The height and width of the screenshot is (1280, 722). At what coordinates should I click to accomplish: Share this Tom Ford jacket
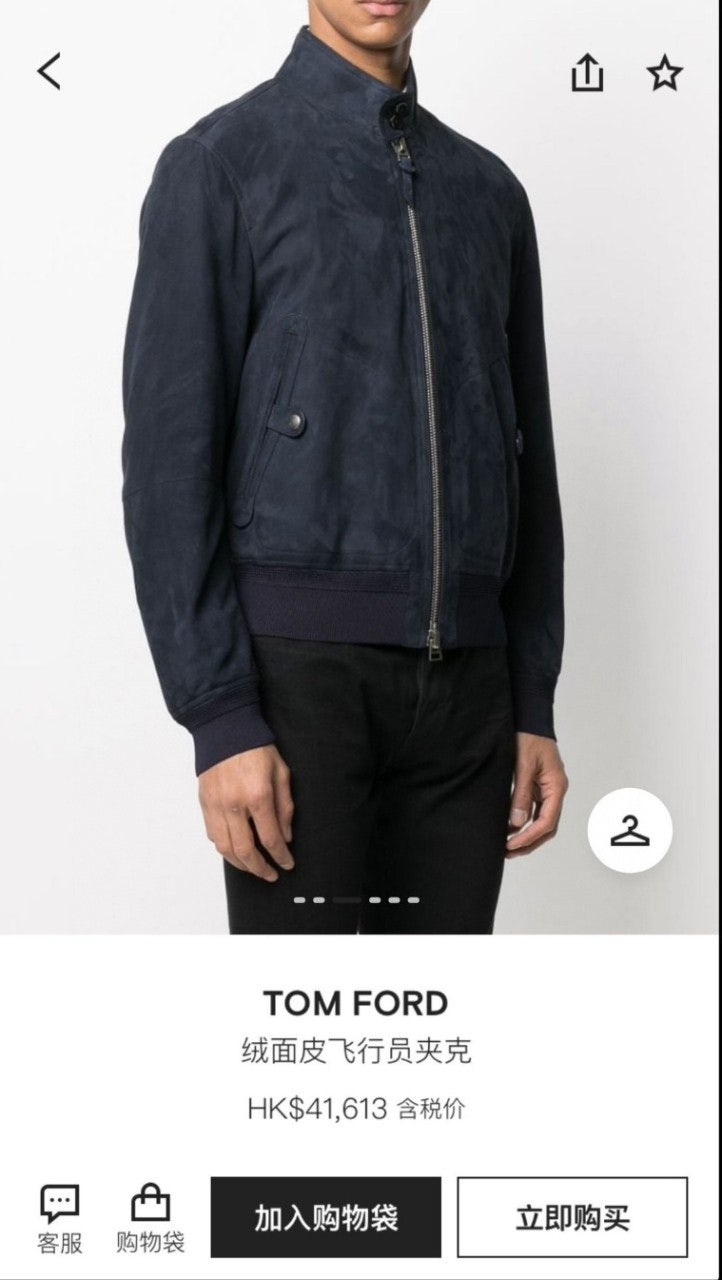[587, 73]
